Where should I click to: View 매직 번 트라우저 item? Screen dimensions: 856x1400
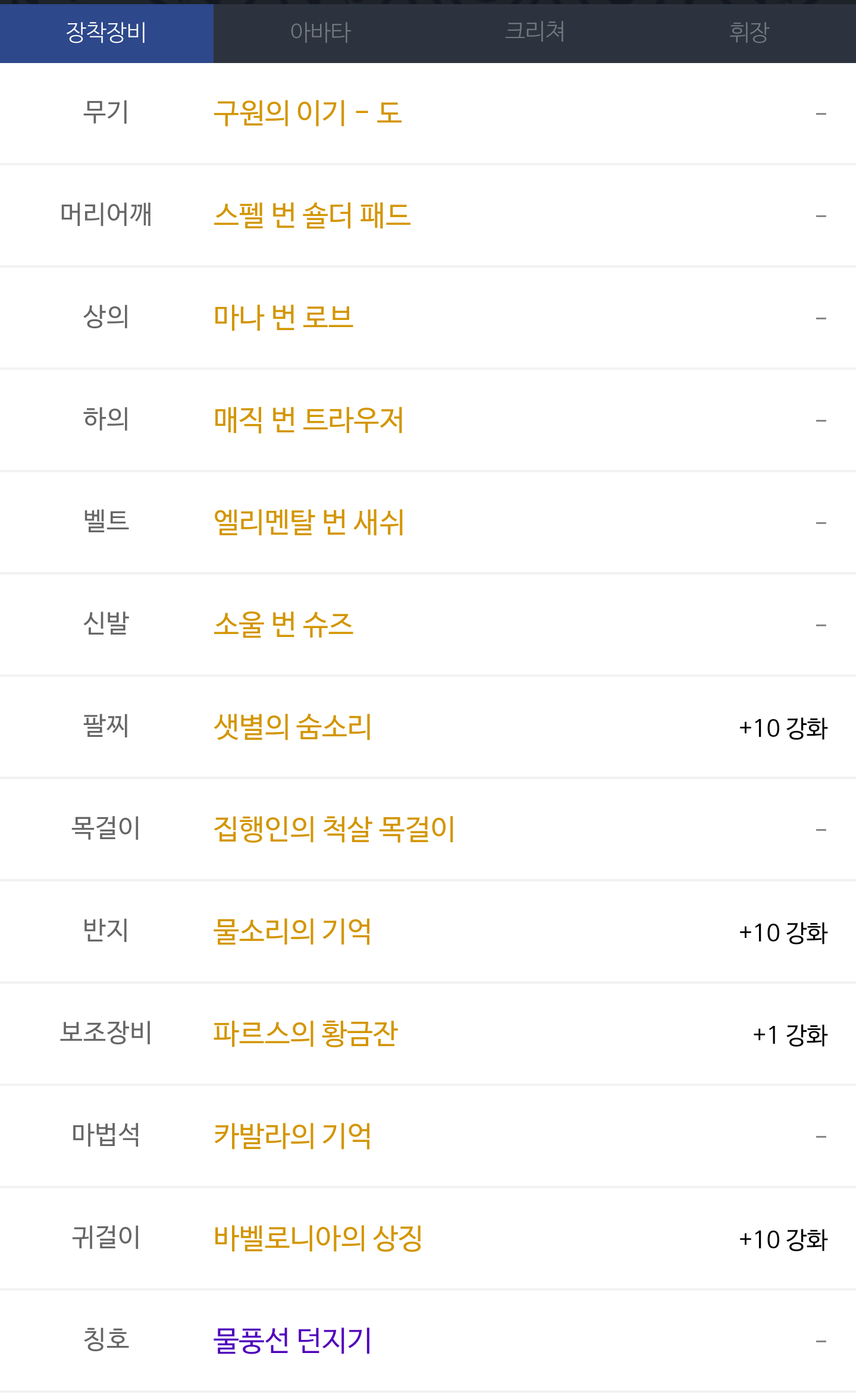[x=309, y=420]
